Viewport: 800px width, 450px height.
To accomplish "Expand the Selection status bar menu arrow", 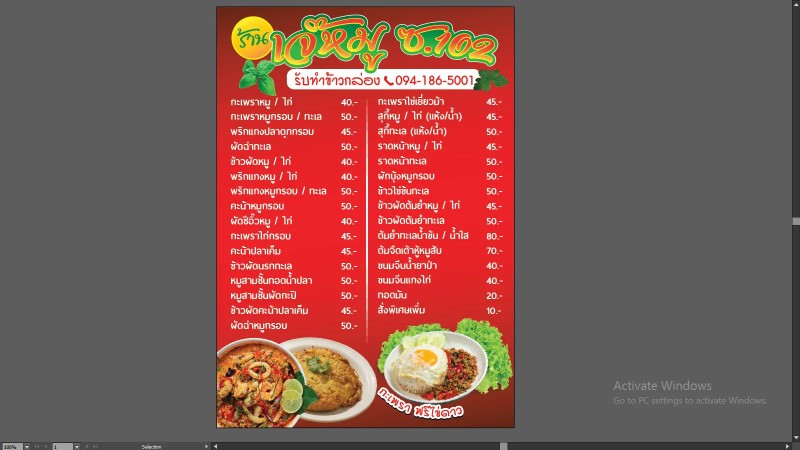I will tap(206, 446).
